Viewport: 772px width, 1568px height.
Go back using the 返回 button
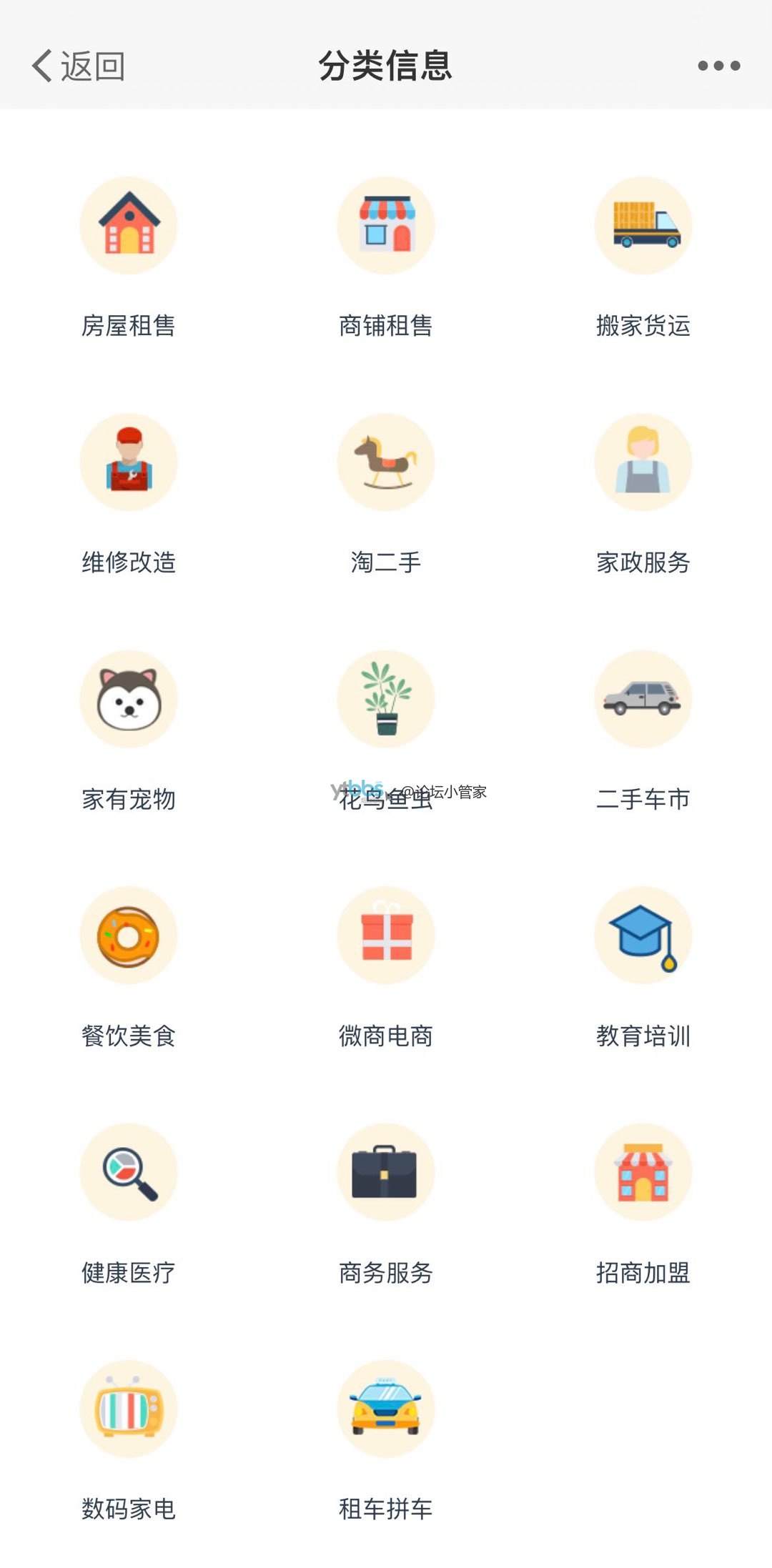[x=79, y=66]
